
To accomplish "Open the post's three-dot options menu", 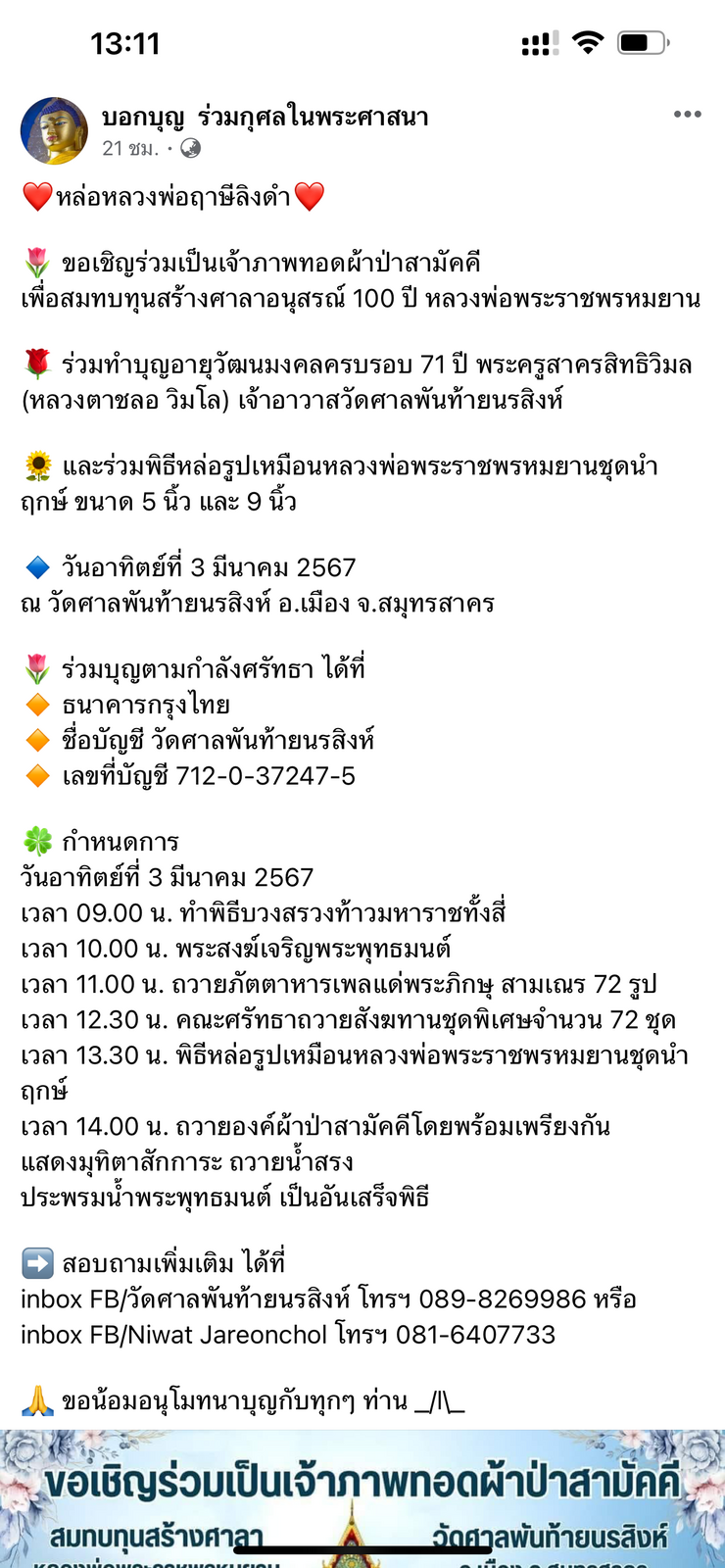I will [x=688, y=115].
